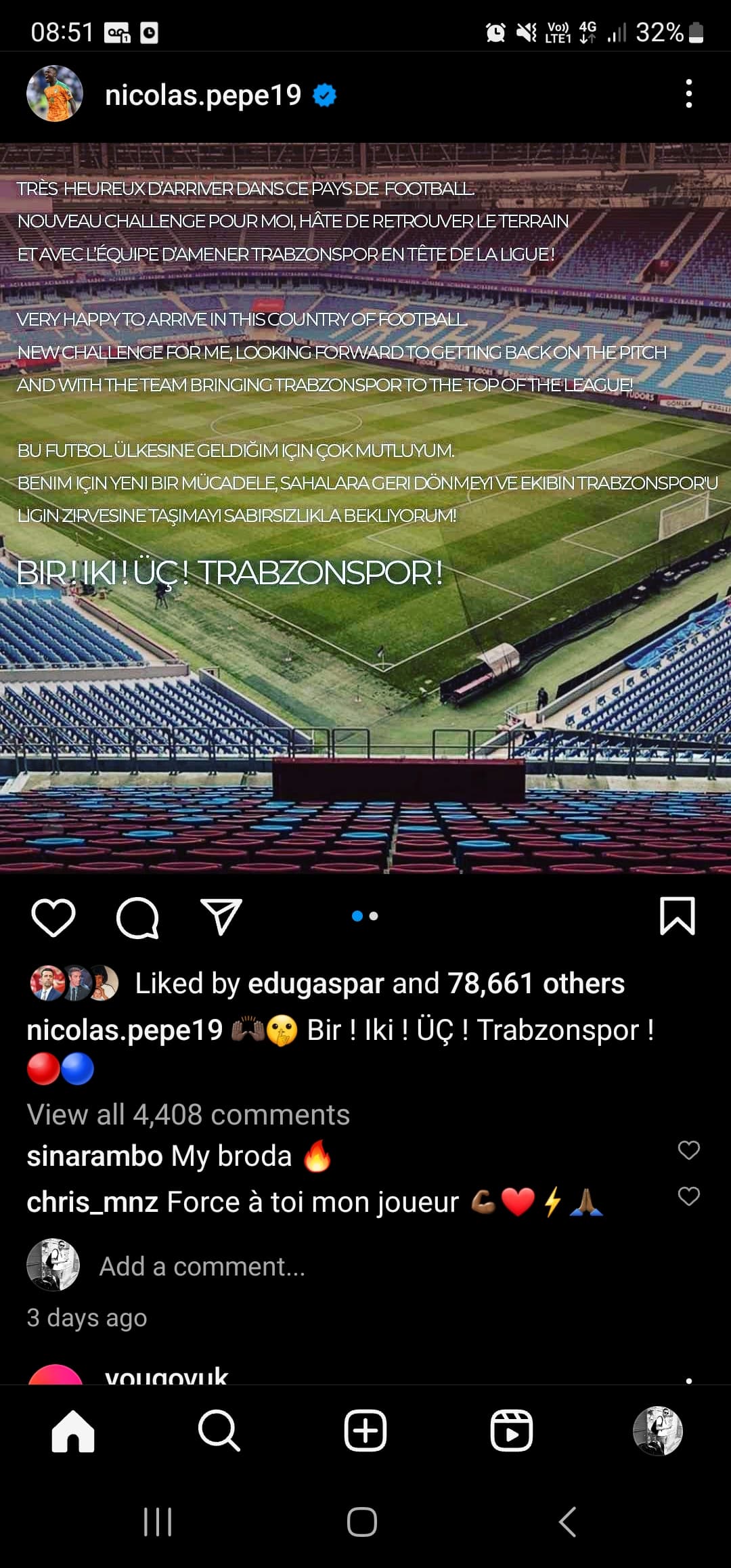
Task: Open nicolas.pepe19 profile picture in header
Action: (x=55, y=94)
